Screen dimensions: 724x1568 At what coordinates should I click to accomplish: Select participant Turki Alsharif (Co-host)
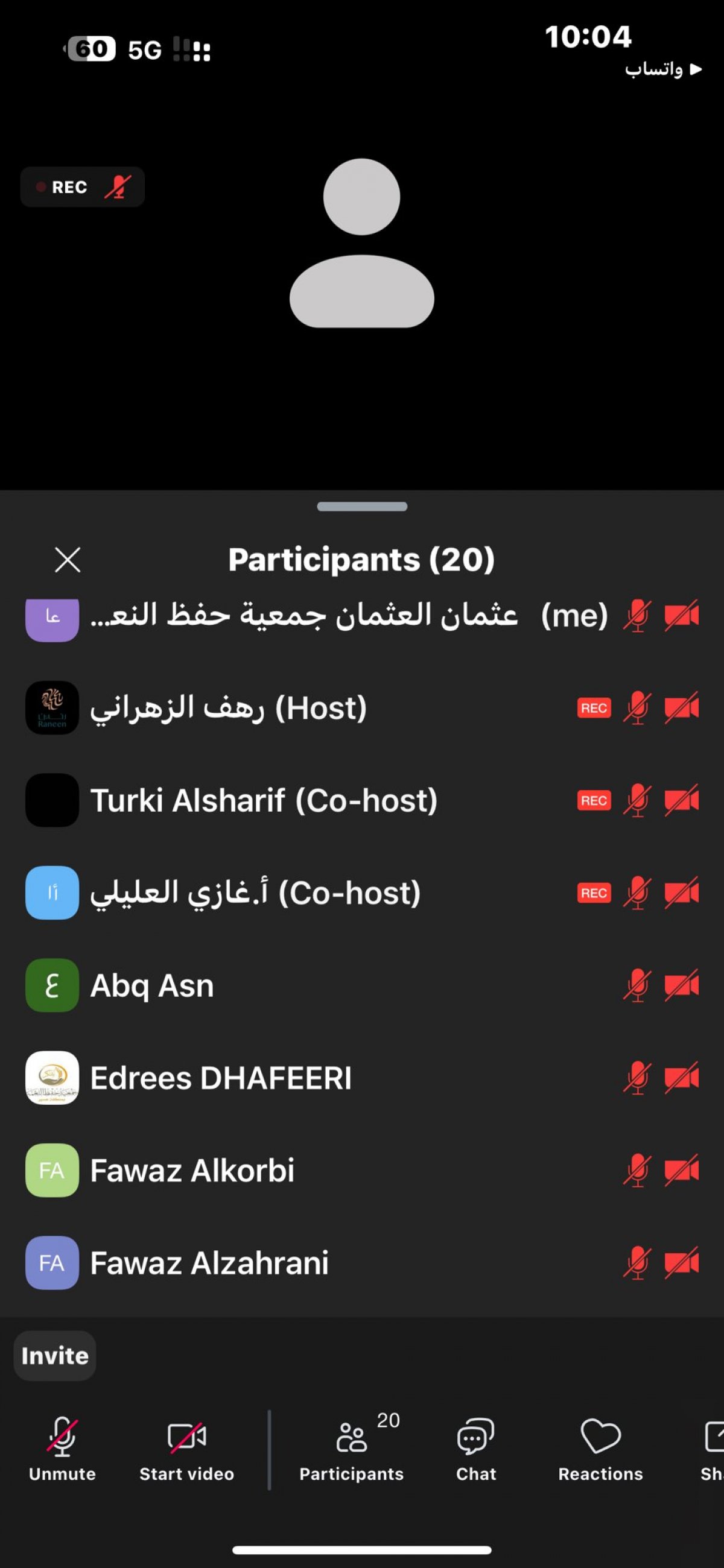[x=361, y=800]
